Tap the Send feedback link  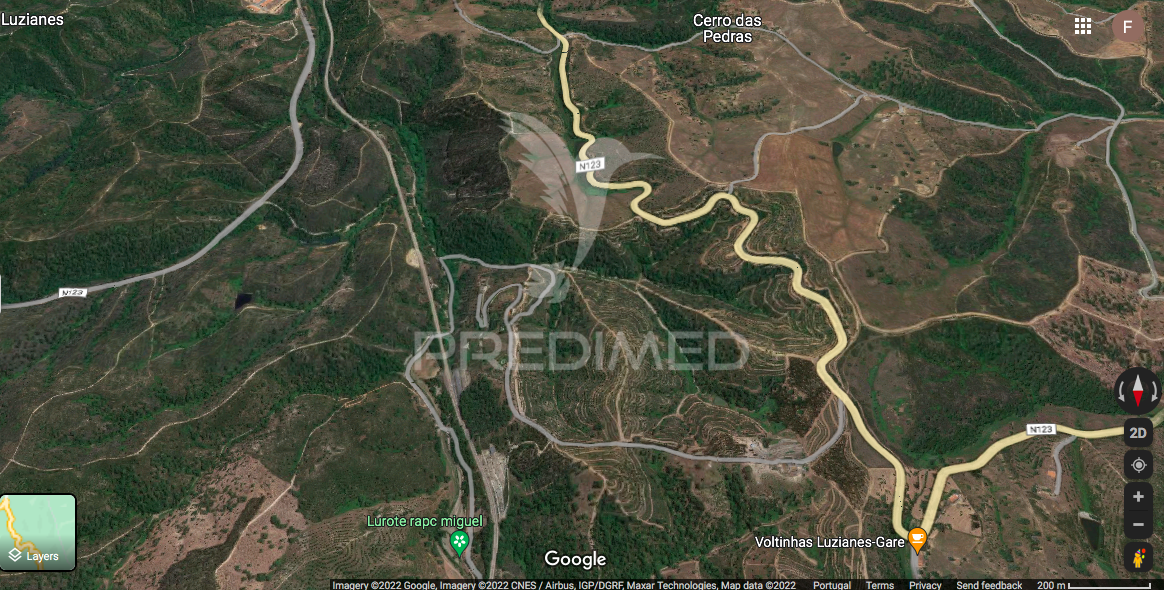989,585
